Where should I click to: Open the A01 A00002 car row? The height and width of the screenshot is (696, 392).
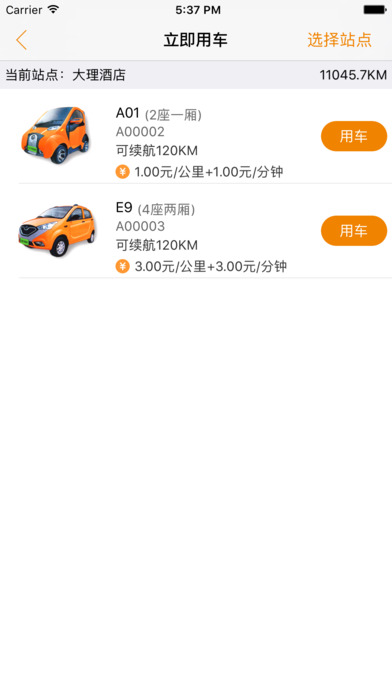pos(196,136)
